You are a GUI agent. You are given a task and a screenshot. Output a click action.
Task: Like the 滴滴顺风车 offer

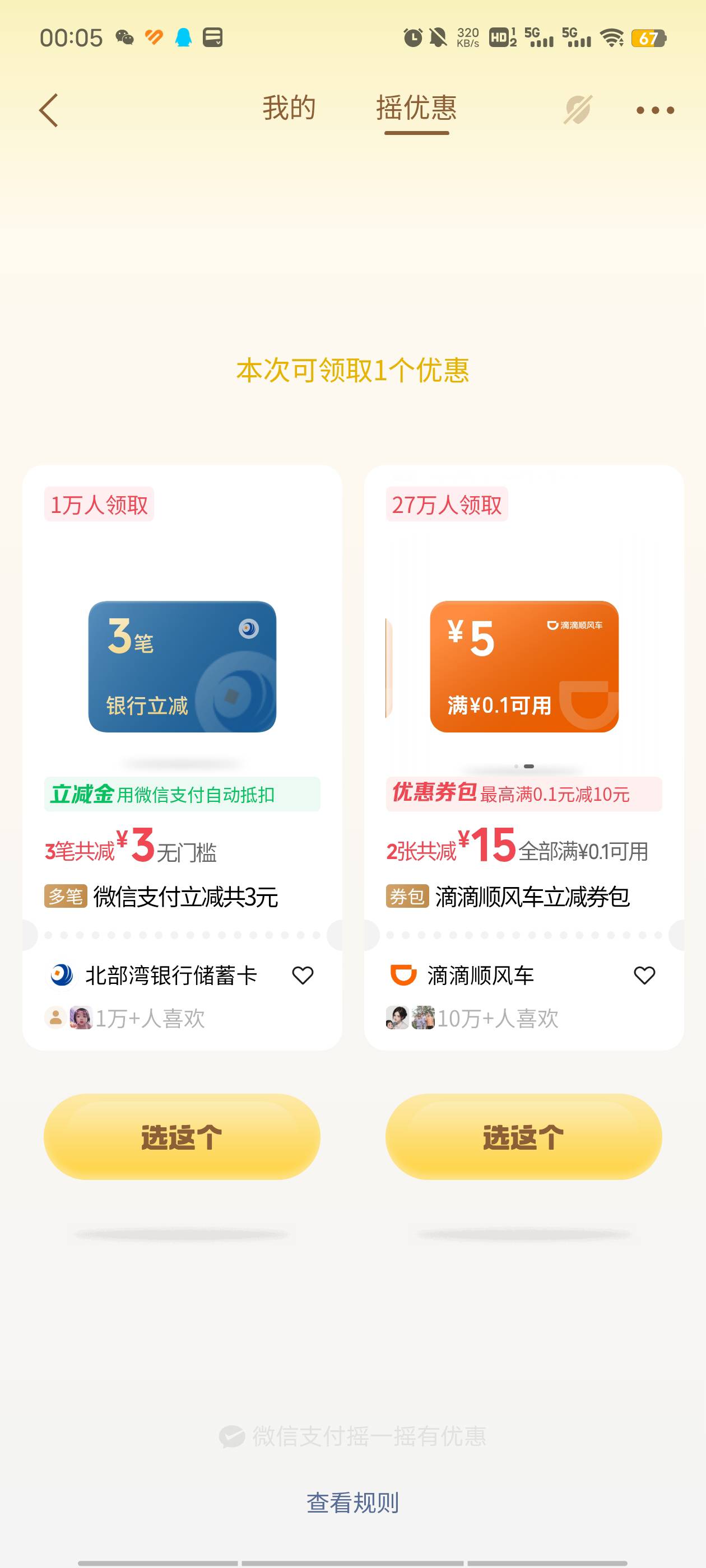(644, 975)
